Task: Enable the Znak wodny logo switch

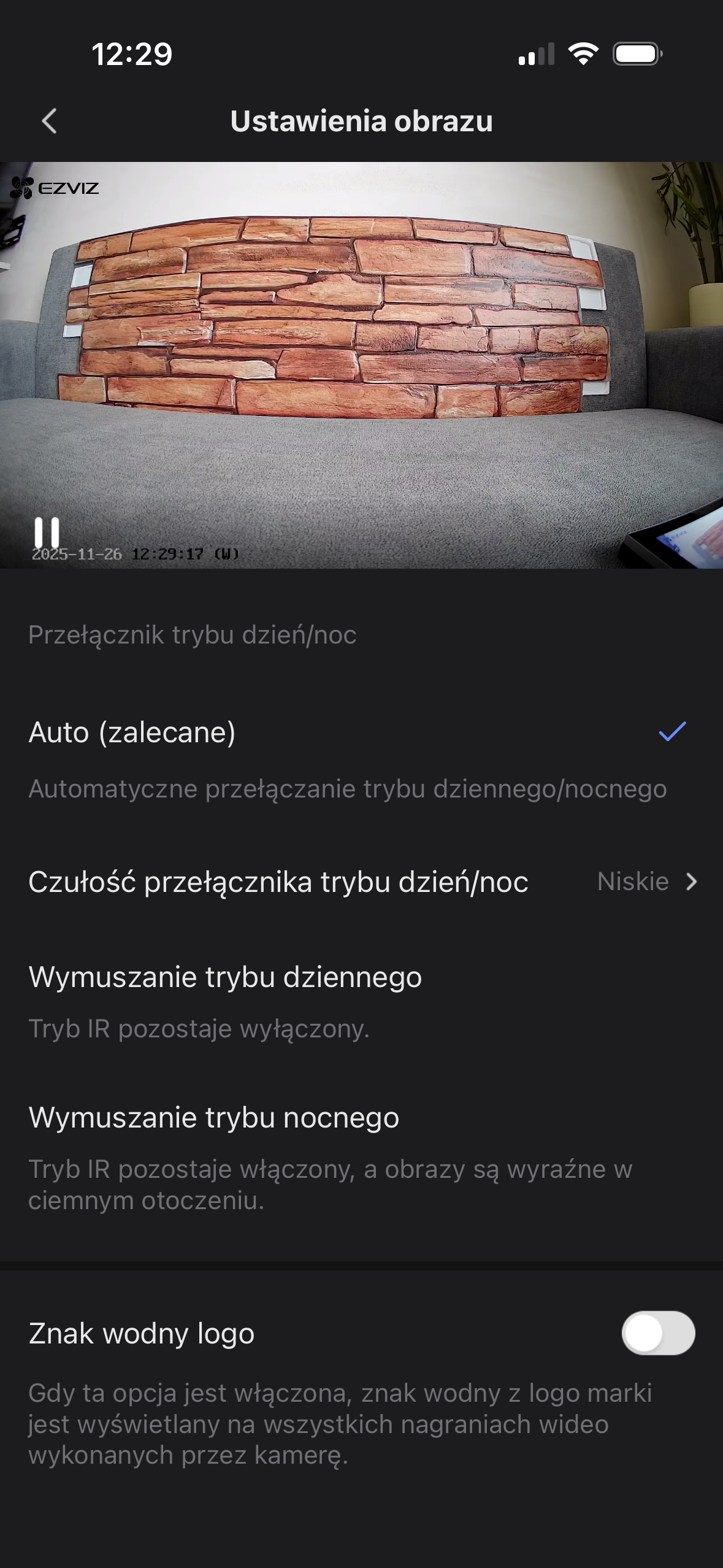Action: tap(657, 1333)
